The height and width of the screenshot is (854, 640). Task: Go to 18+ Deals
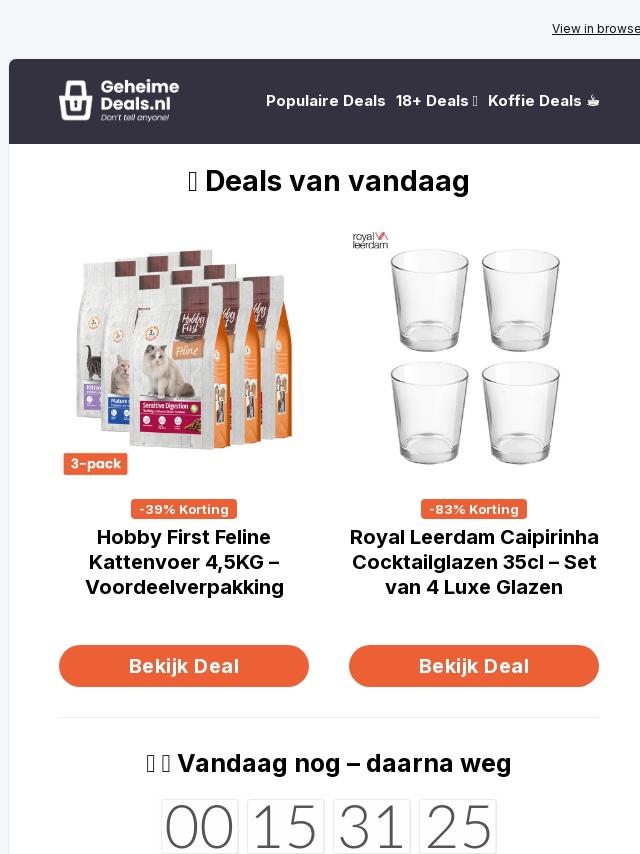point(437,101)
